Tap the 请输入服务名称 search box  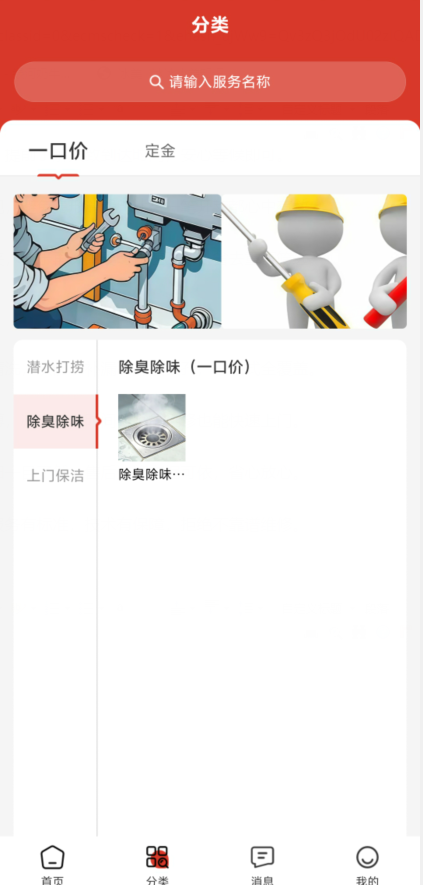pos(210,82)
